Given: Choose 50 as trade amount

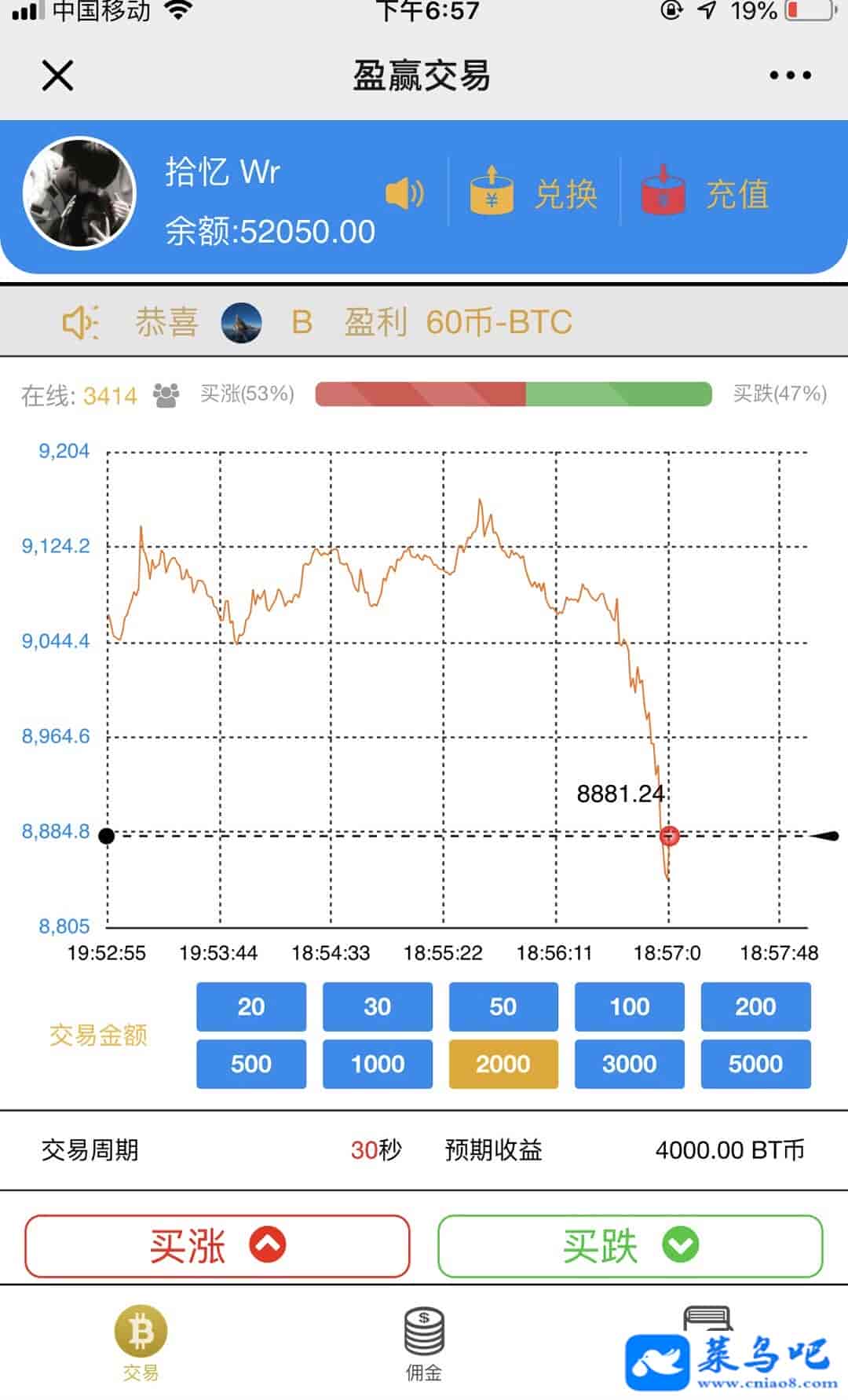Looking at the screenshot, I should click(503, 1006).
